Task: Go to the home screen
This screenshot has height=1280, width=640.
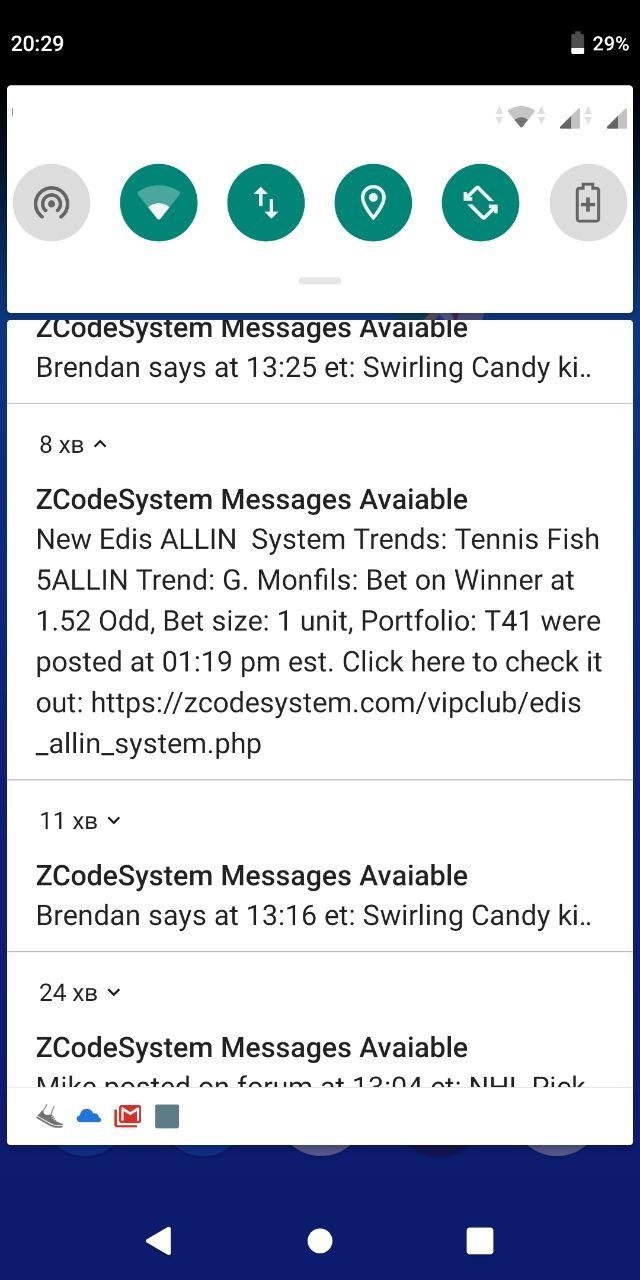Action: (320, 1240)
